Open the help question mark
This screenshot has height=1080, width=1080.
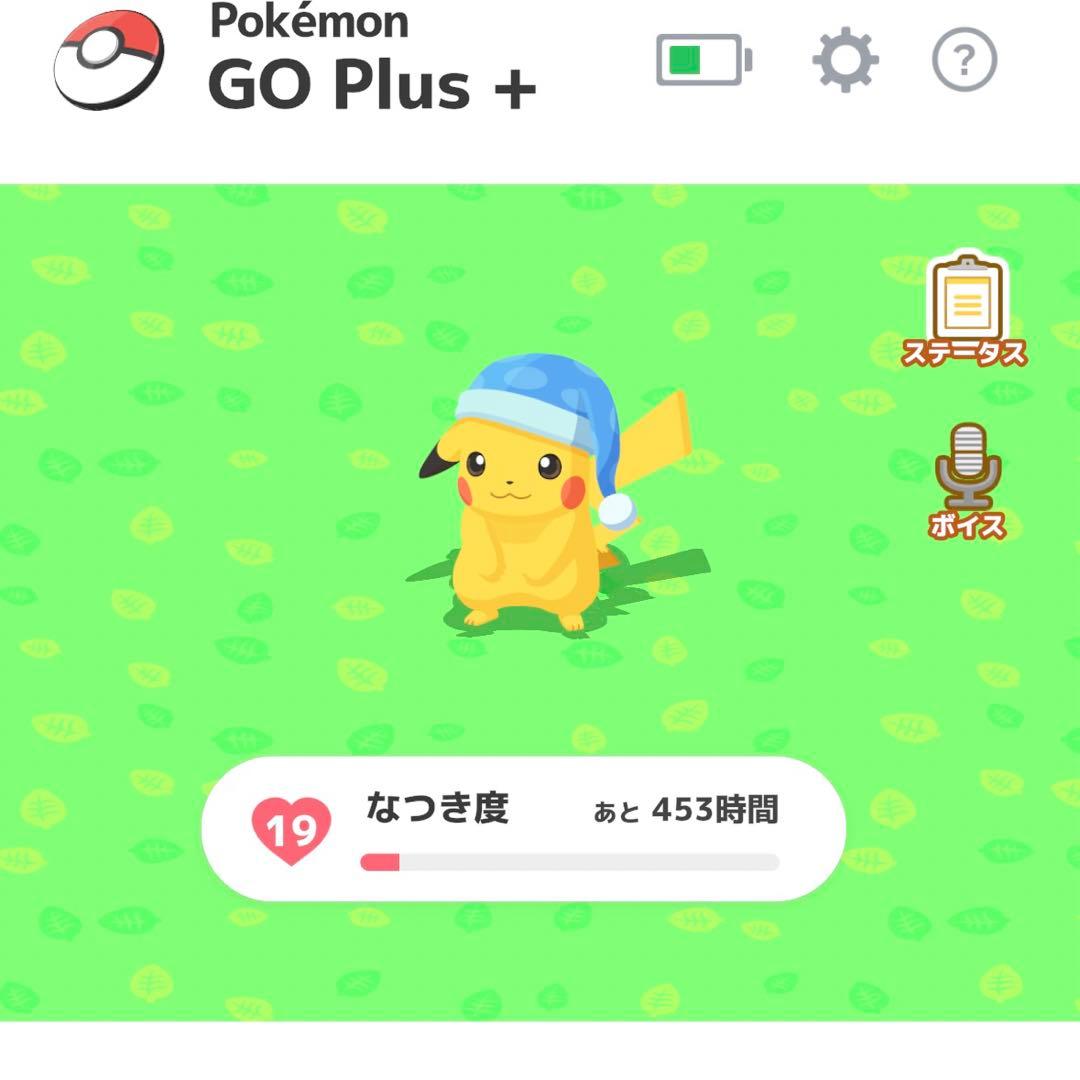point(964,61)
